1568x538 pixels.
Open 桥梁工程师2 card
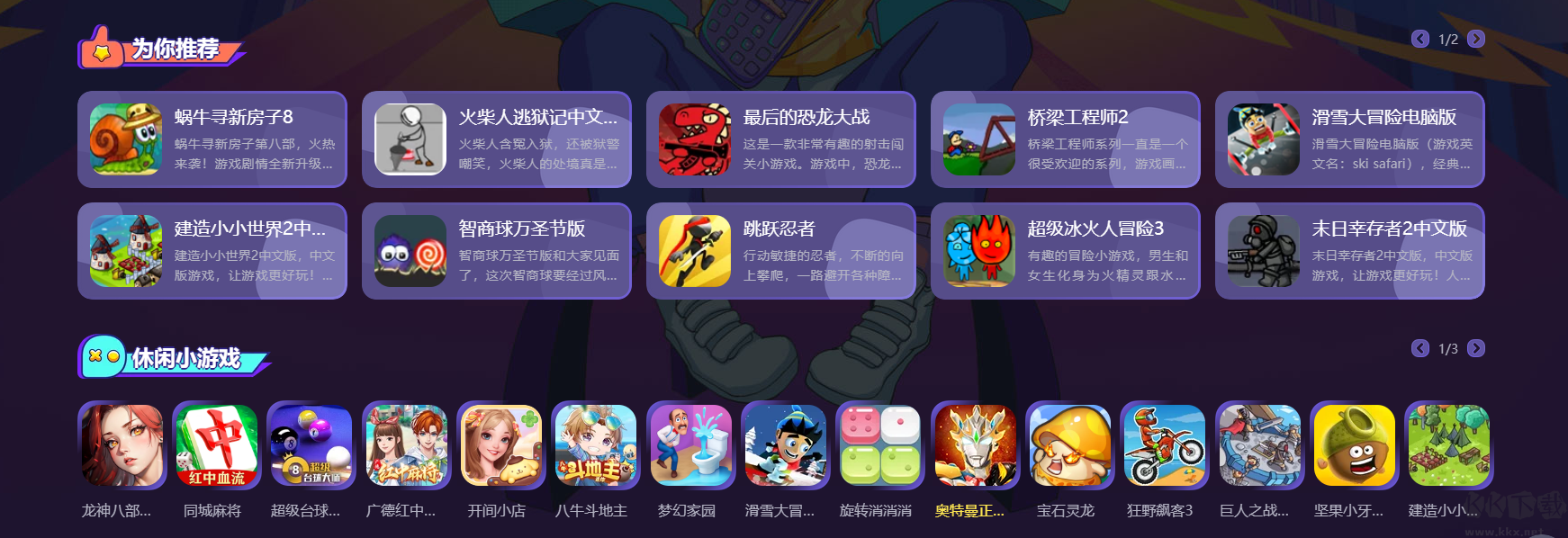1066,139
